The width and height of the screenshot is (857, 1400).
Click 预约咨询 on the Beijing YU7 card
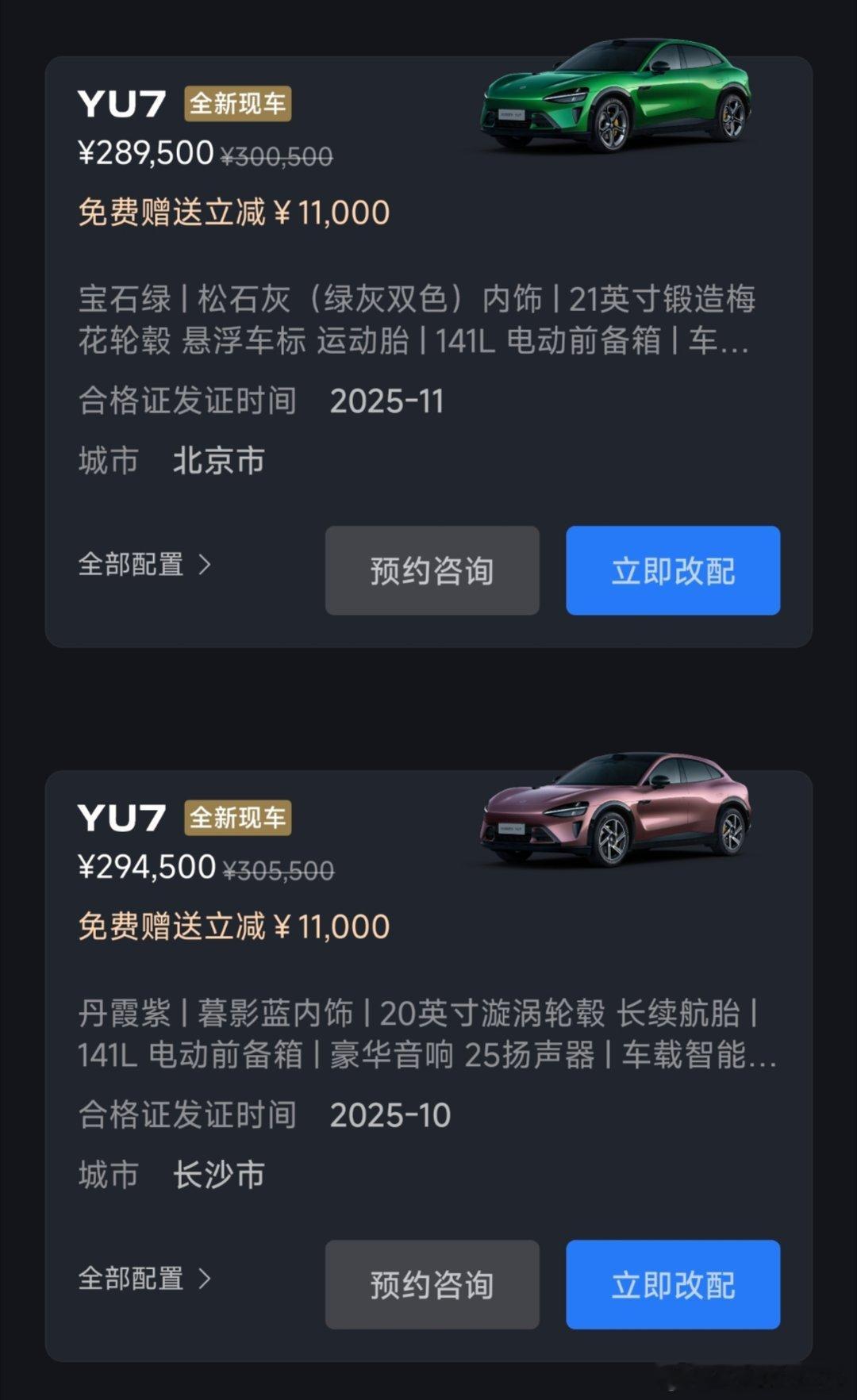tap(431, 570)
